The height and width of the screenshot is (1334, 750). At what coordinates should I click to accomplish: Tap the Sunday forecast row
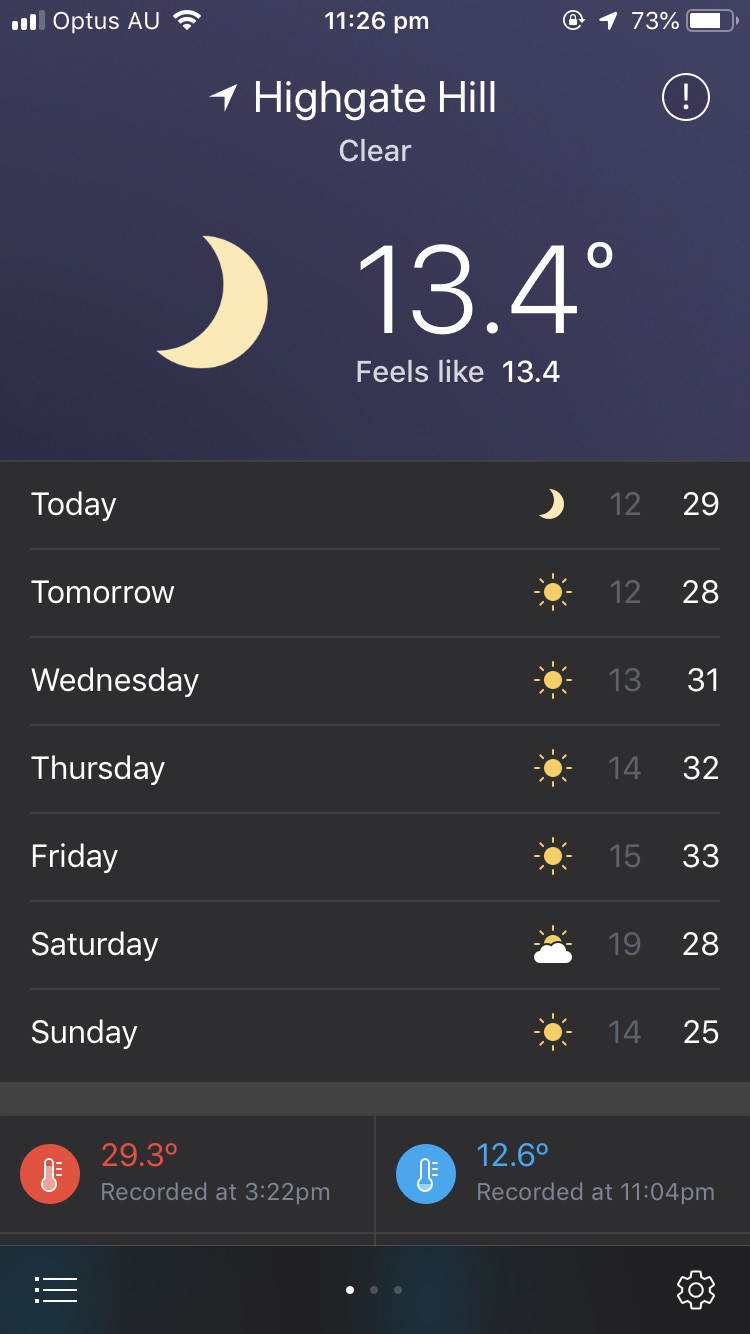click(x=375, y=1033)
